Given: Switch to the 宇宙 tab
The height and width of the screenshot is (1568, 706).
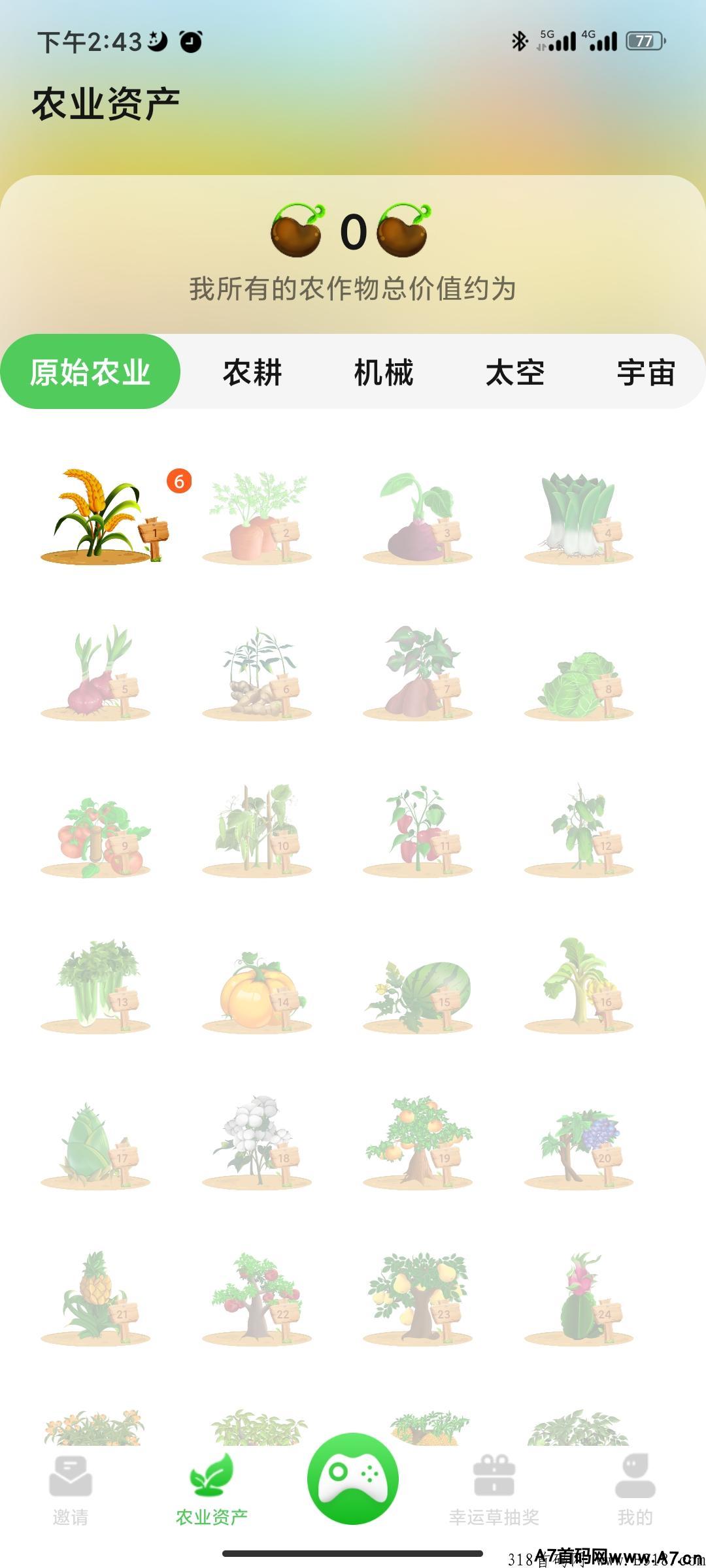Looking at the screenshot, I should coord(646,372).
